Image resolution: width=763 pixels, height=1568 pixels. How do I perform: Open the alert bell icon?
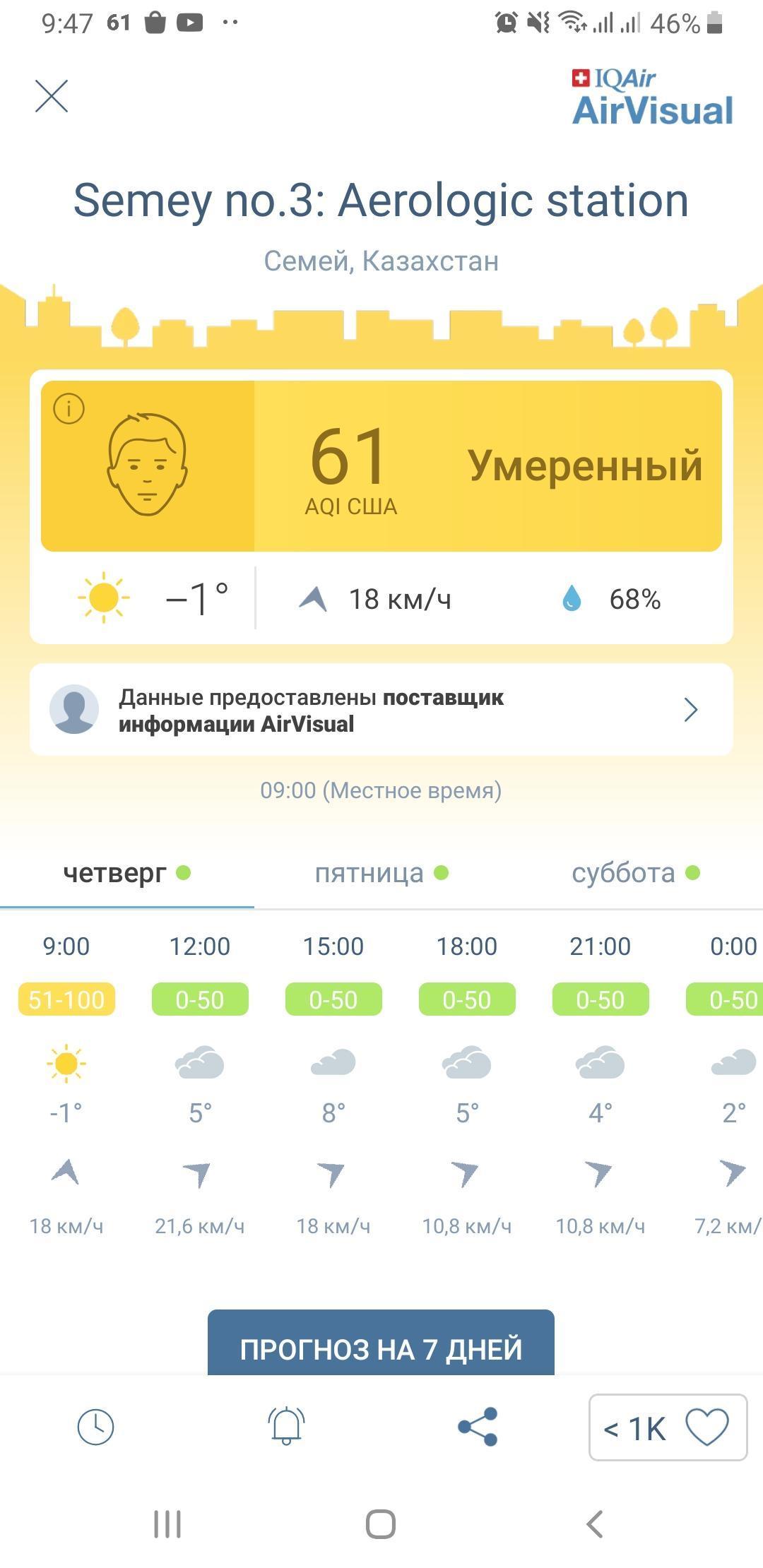point(286,1426)
